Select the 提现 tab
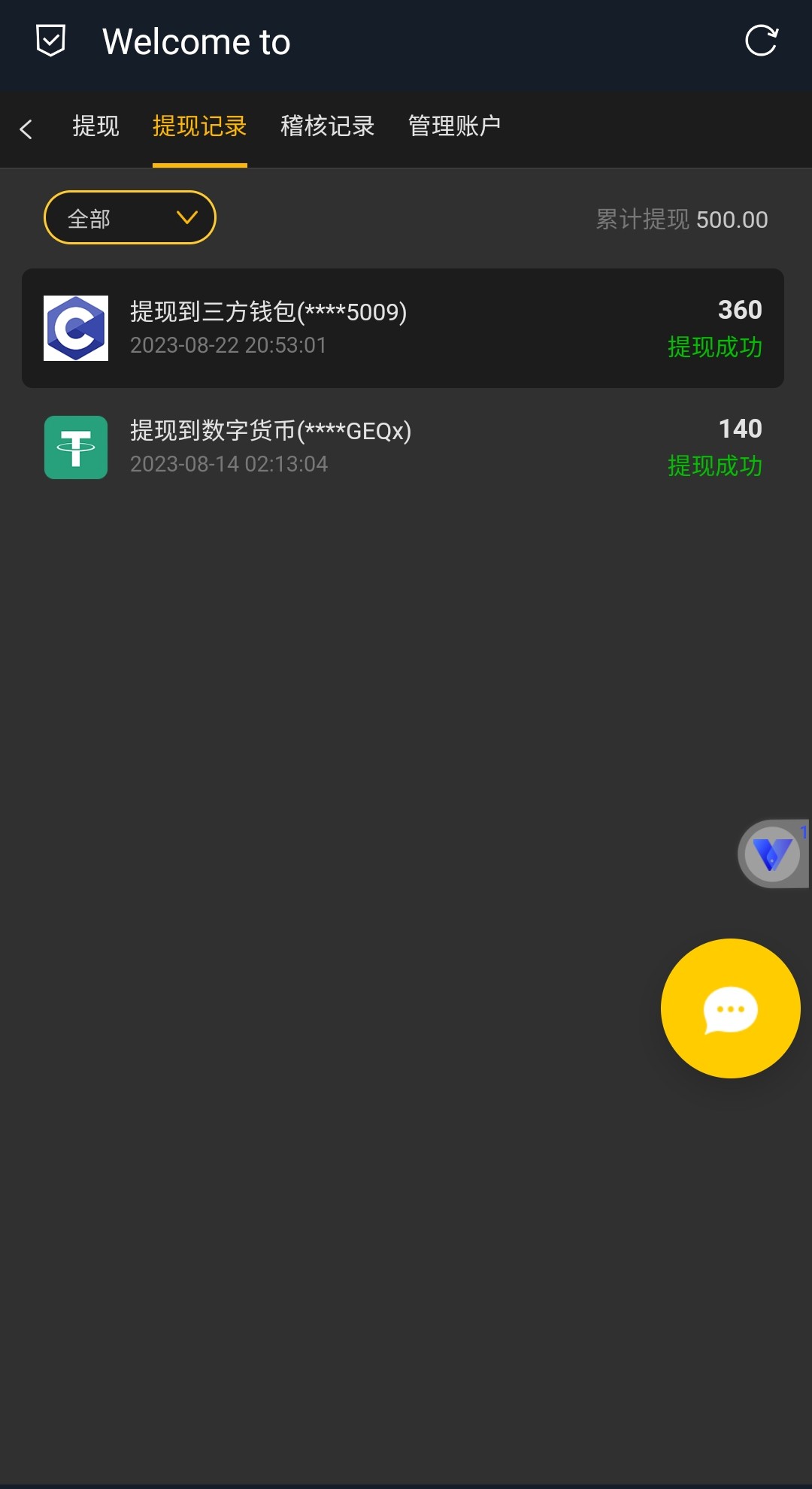Viewport: 812px width, 1489px height. [x=95, y=126]
